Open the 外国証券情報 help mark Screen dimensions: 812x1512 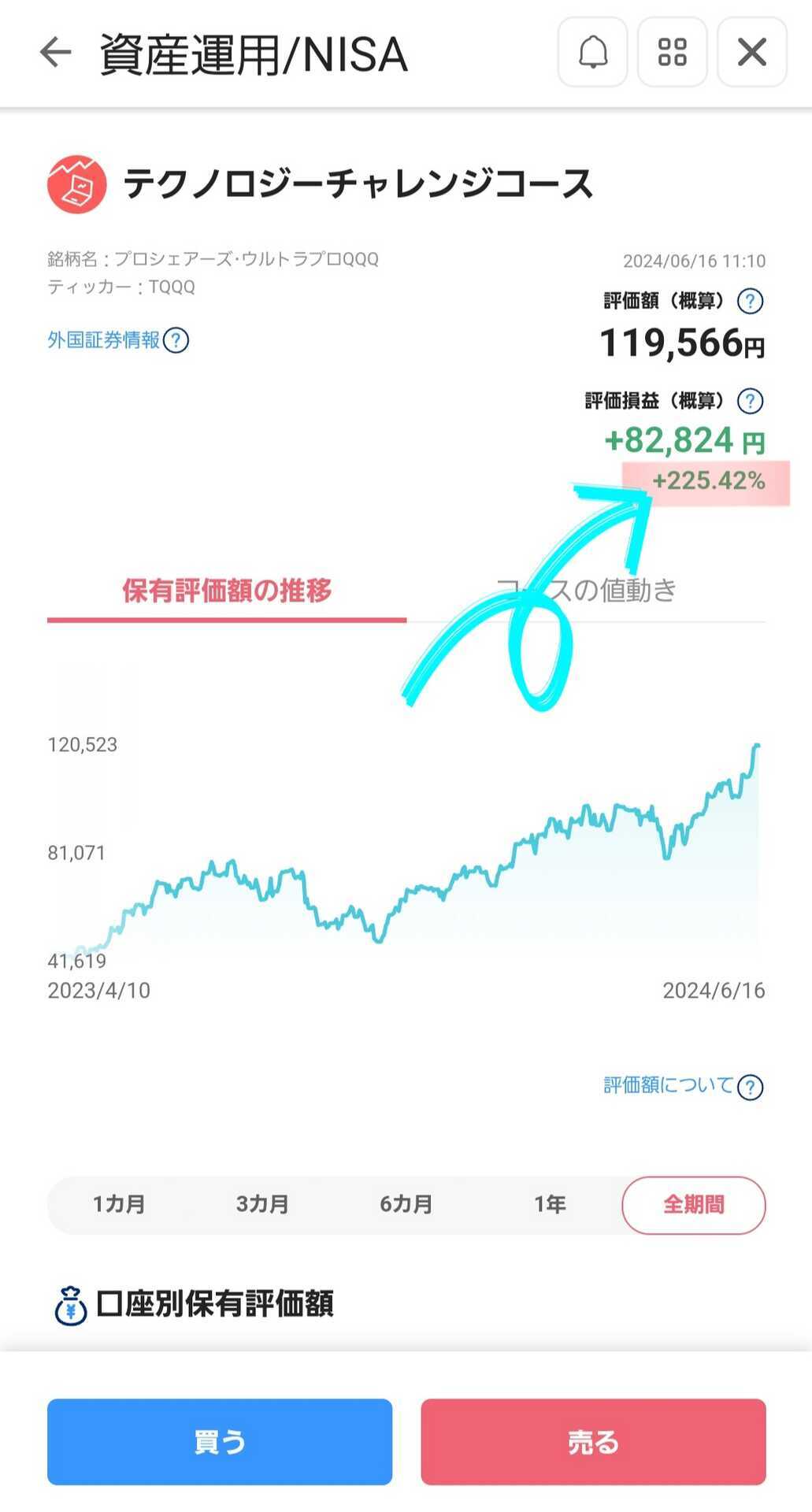[x=177, y=340]
